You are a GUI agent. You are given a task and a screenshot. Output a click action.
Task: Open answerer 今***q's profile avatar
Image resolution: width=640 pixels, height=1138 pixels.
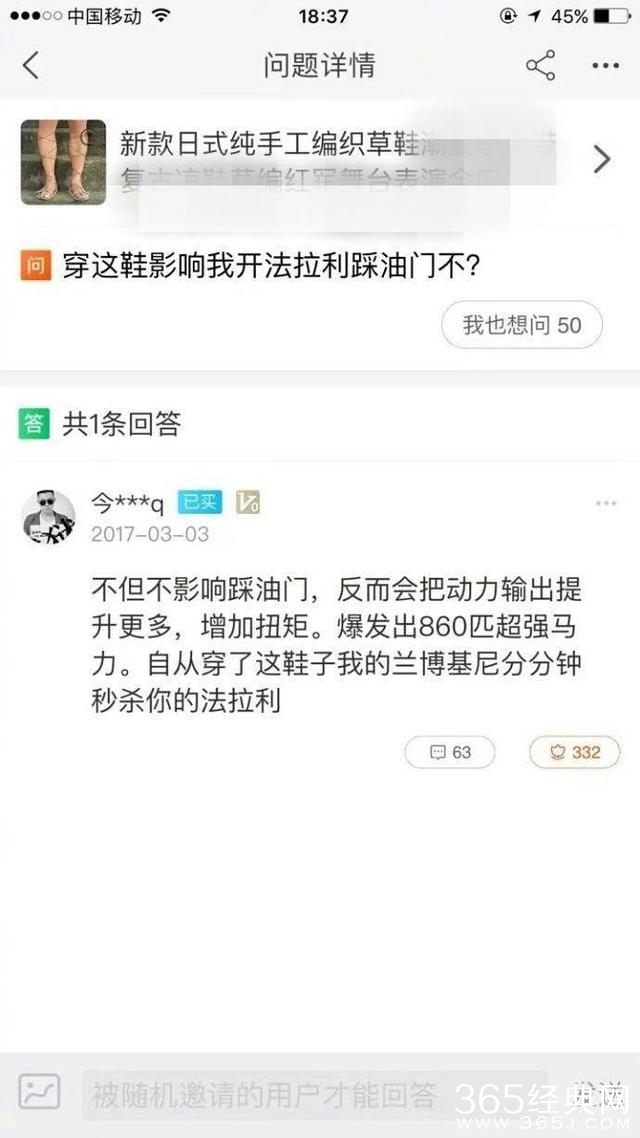[x=49, y=517]
